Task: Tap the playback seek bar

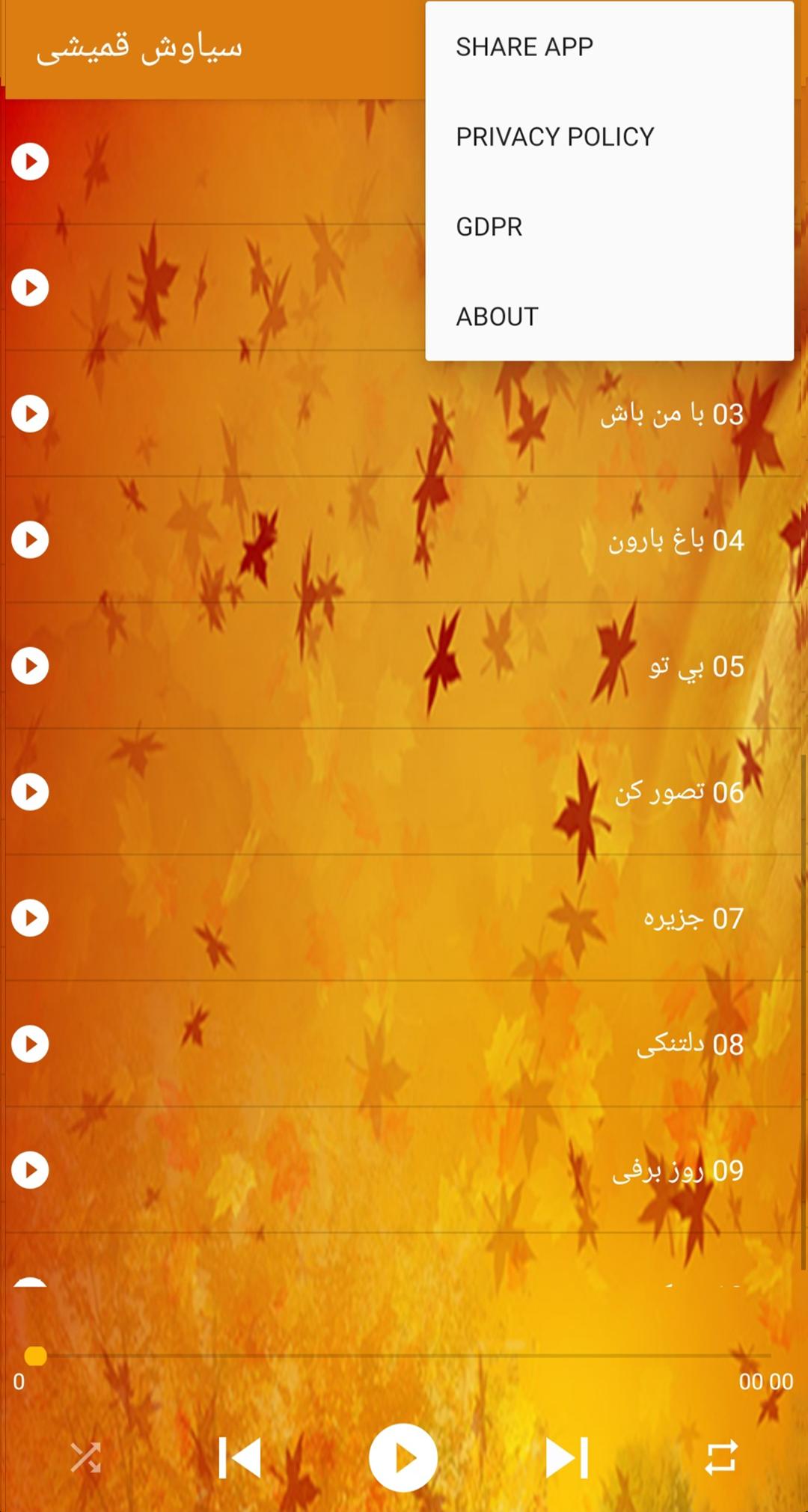Action: coord(404,1356)
